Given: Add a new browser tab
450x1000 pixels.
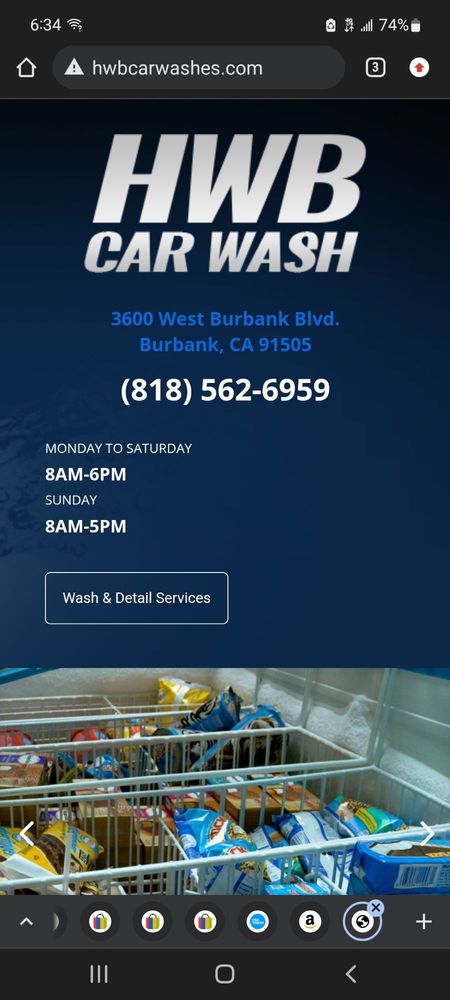Looking at the screenshot, I should (424, 922).
